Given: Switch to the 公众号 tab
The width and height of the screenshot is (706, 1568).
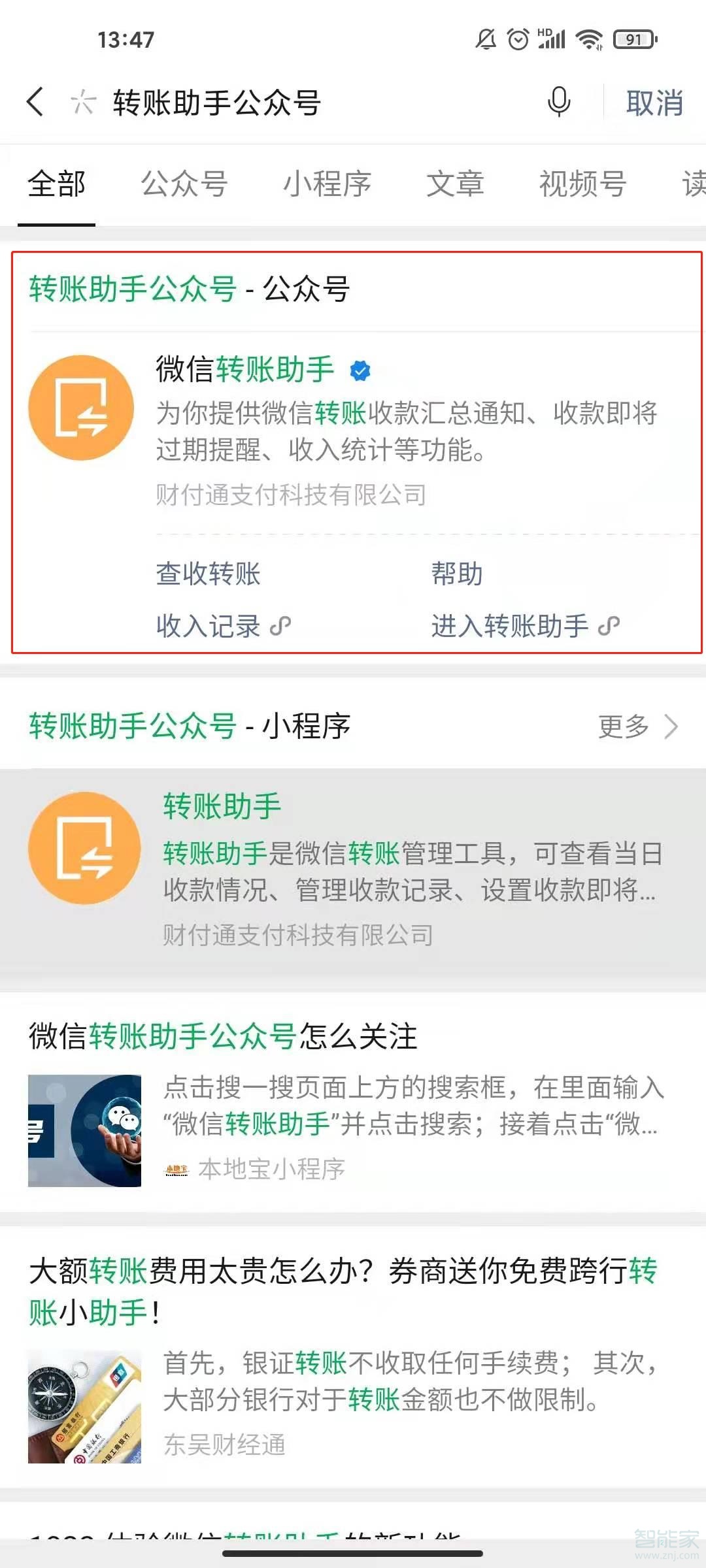Looking at the screenshot, I should click(x=183, y=185).
